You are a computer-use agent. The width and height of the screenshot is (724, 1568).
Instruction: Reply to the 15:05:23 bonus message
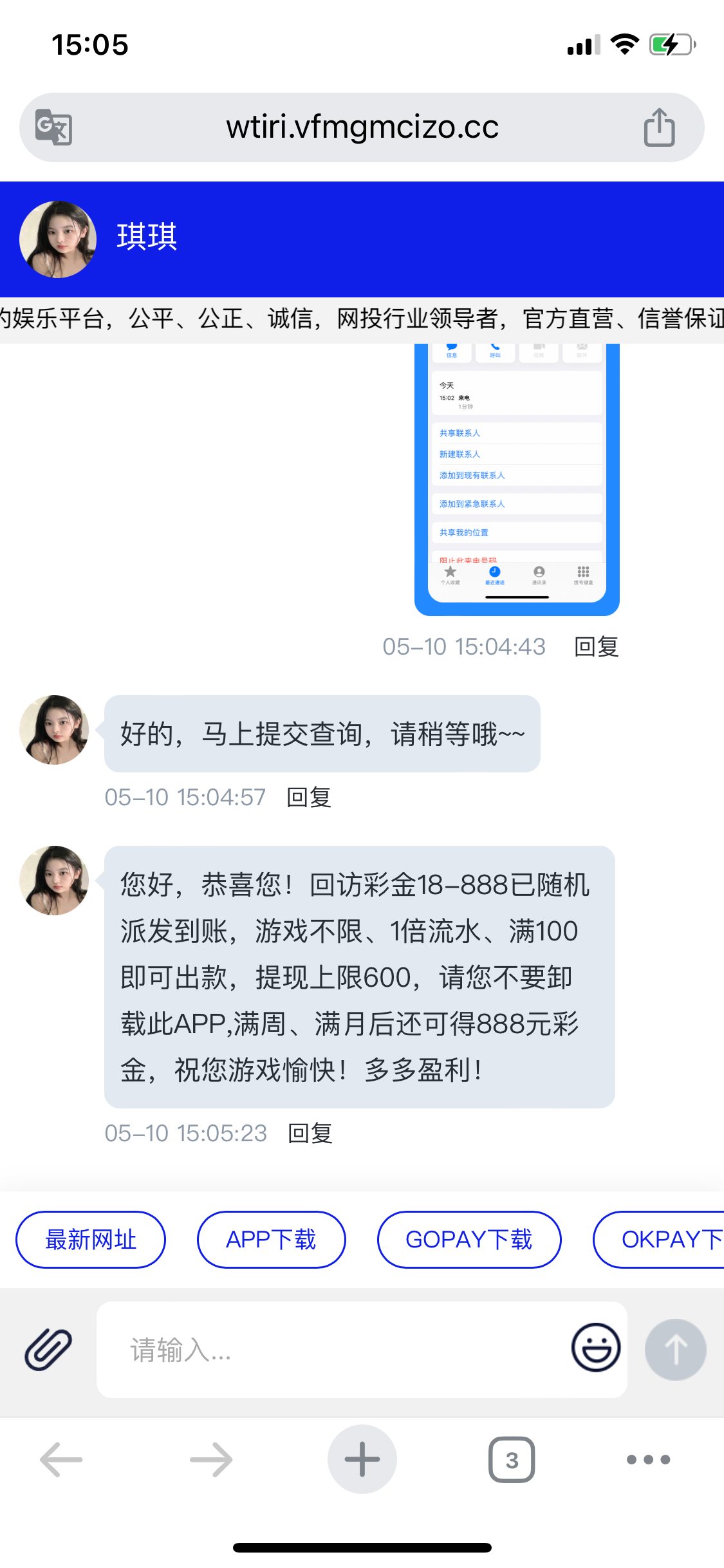click(310, 1134)
